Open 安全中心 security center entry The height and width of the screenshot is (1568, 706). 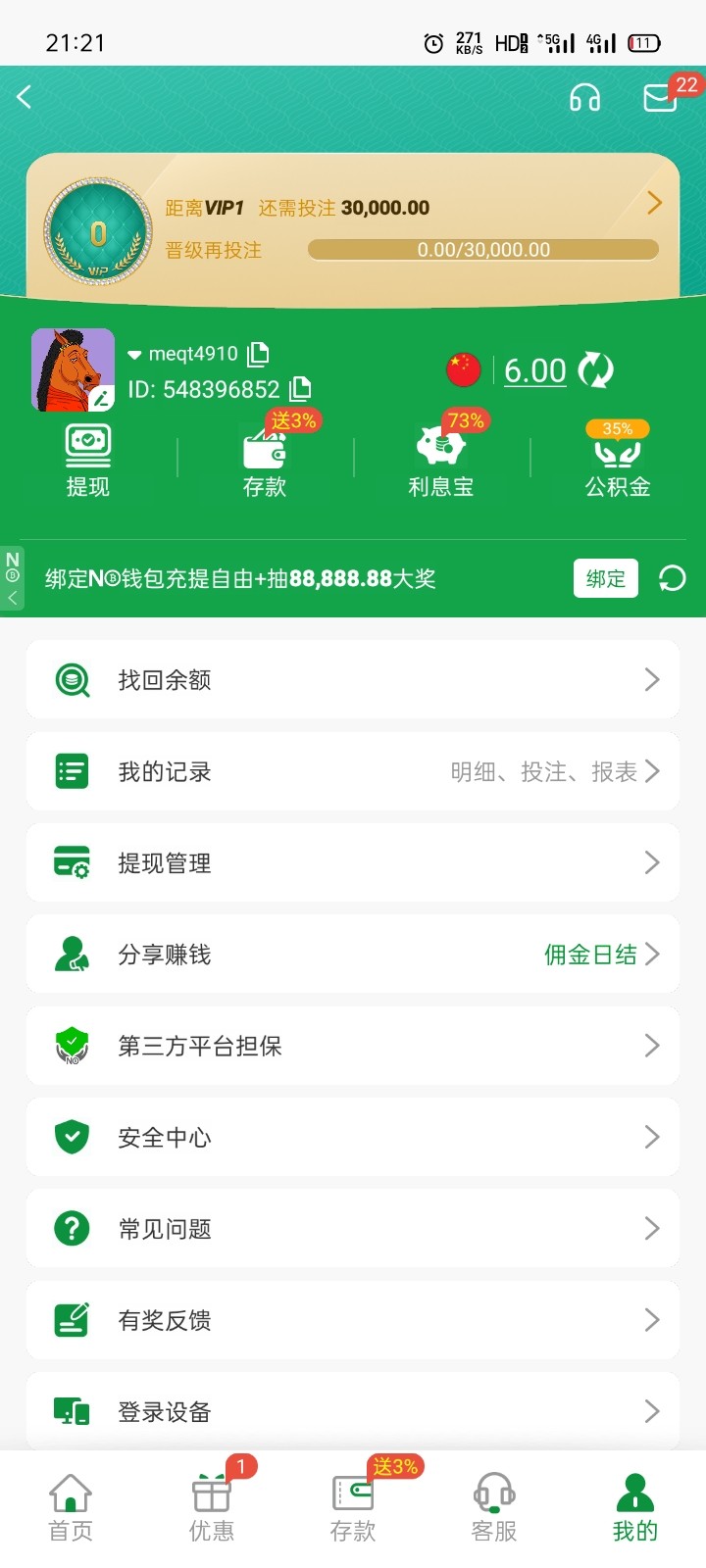pos(353,1137)
